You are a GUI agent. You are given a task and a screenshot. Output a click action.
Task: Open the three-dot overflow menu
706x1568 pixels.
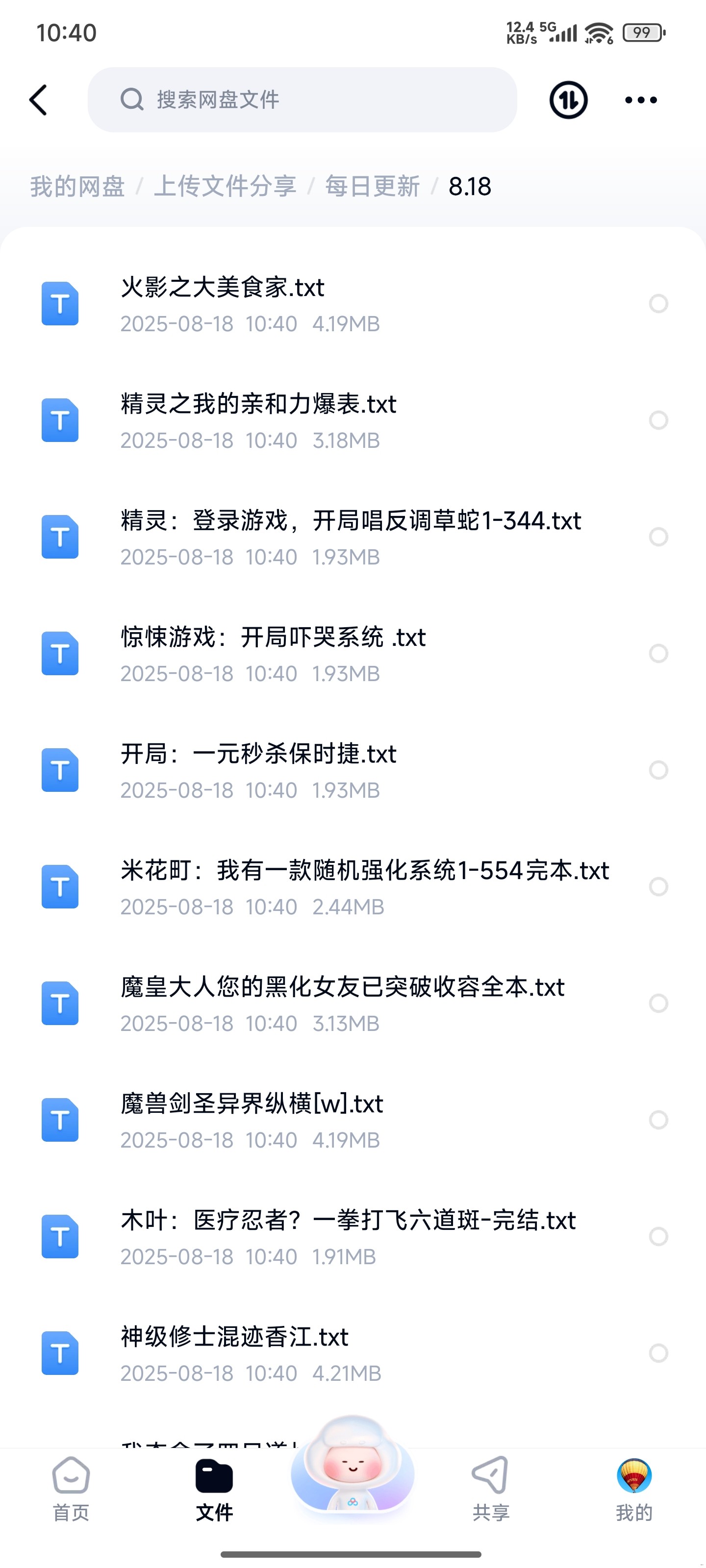tap(641, 100)
